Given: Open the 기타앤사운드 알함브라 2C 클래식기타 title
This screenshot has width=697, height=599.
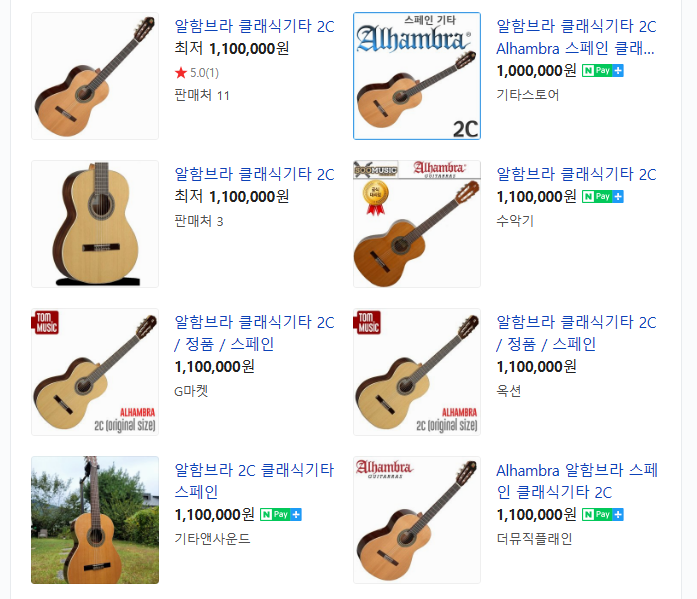Looking at the screenshot, I should point(254,480).
